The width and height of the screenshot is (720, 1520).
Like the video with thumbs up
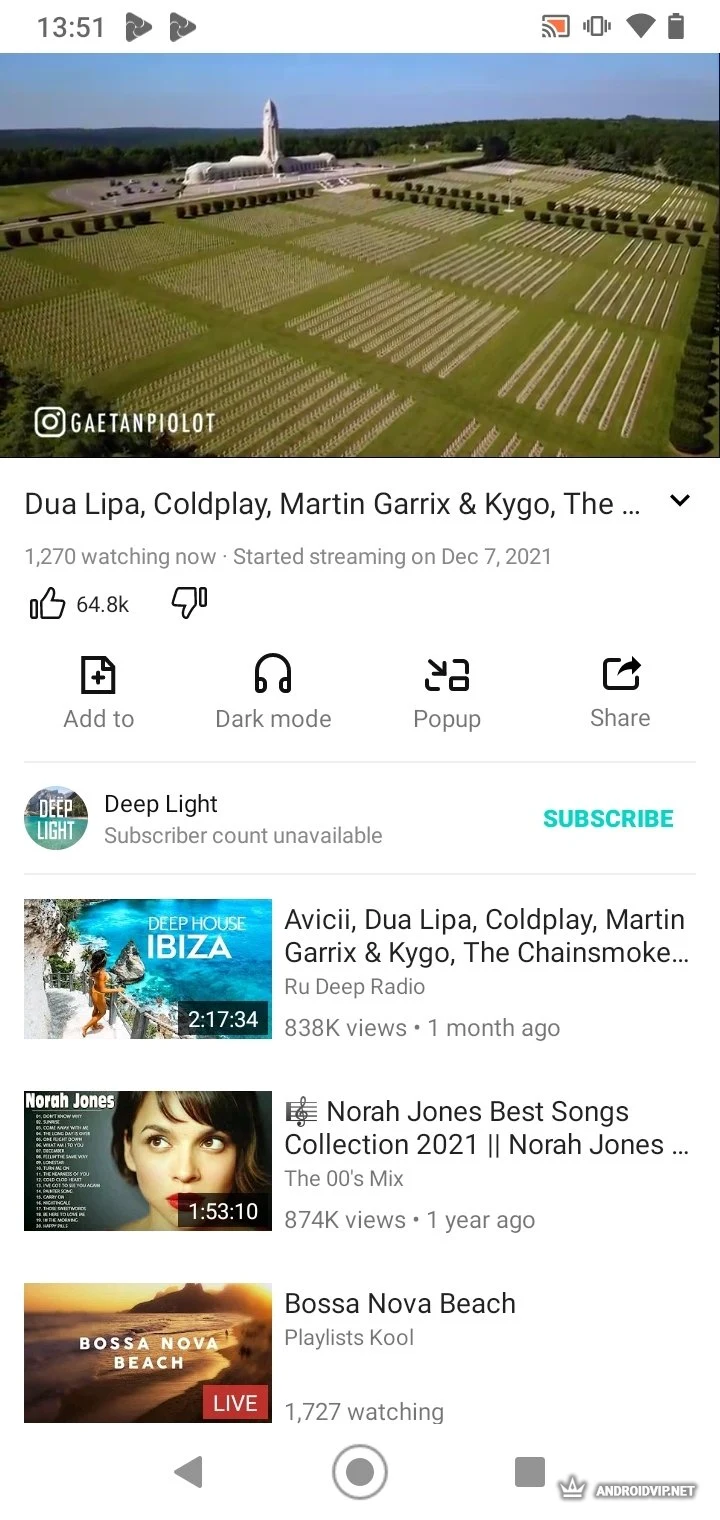pyautogui.click(x=47, y=604)
